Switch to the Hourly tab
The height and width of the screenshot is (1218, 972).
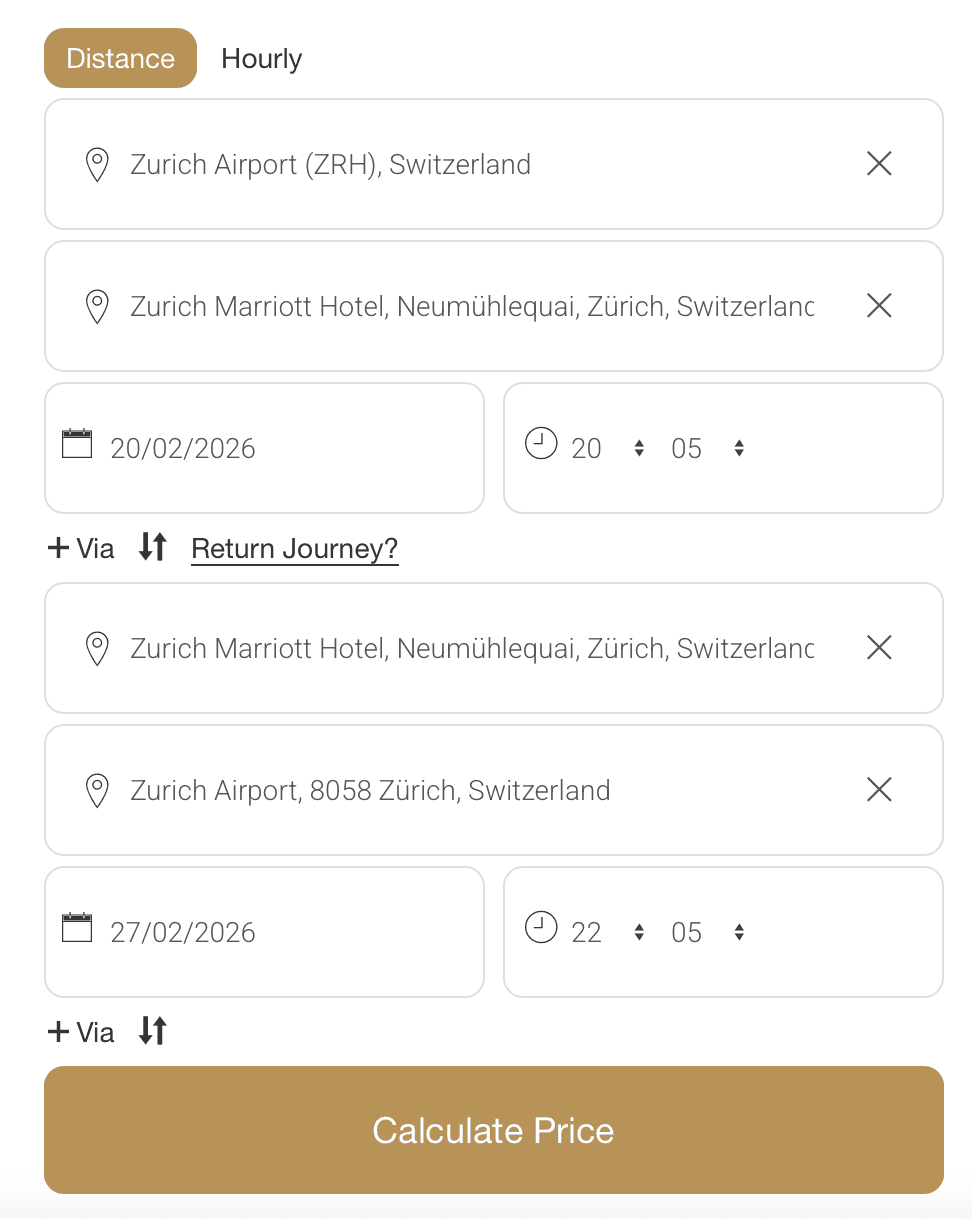tap(261, 59)
